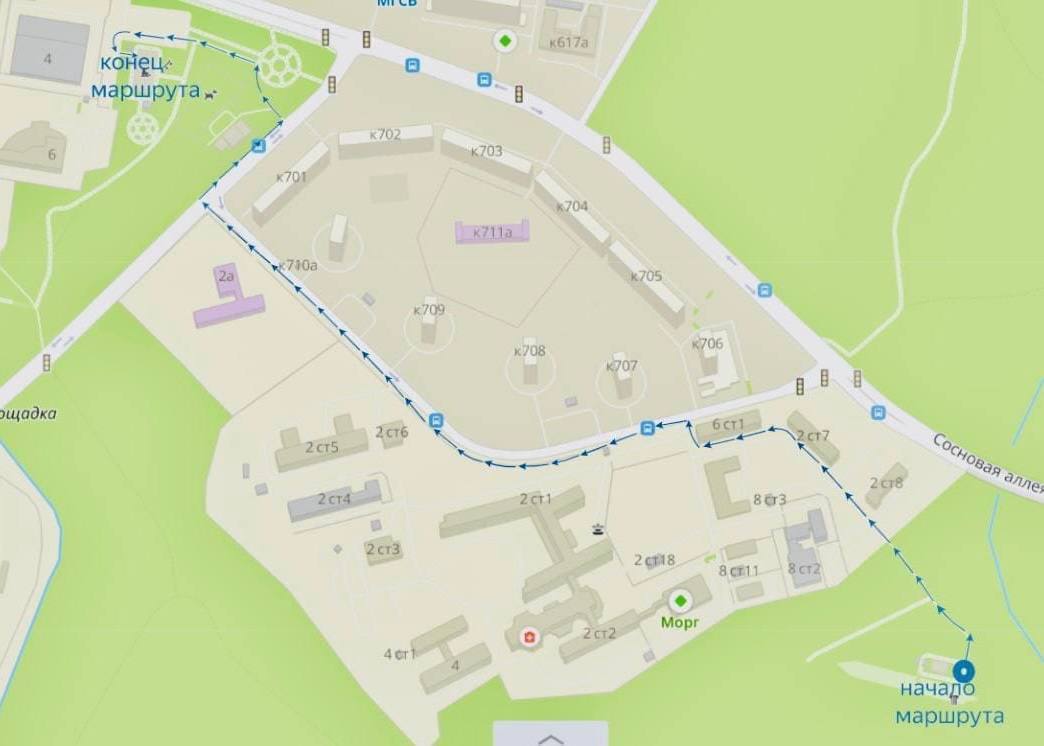Tap the route start pin at начало маршрута
The width and height of the screenshot is (1044, 746).
click(964, 672)
